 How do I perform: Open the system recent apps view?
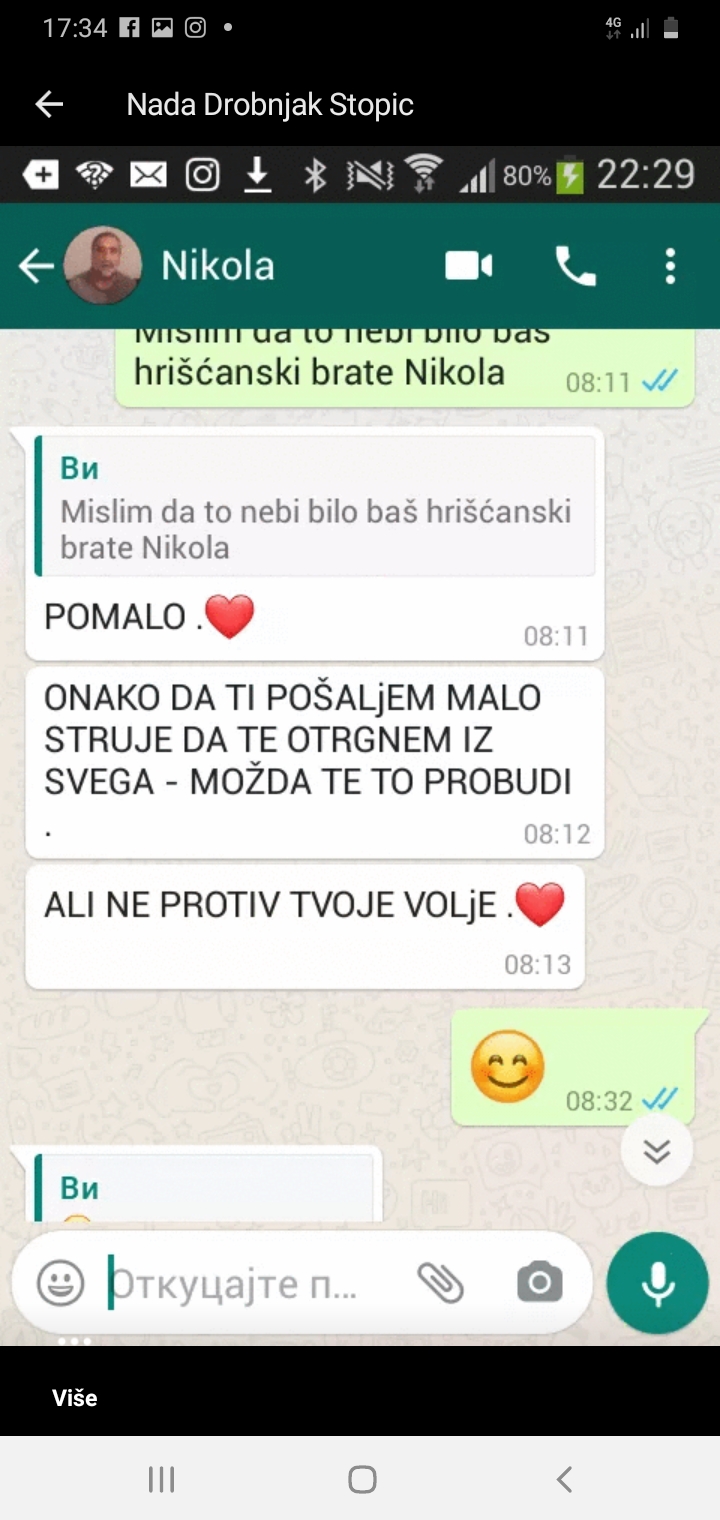tap(161, 1479)
